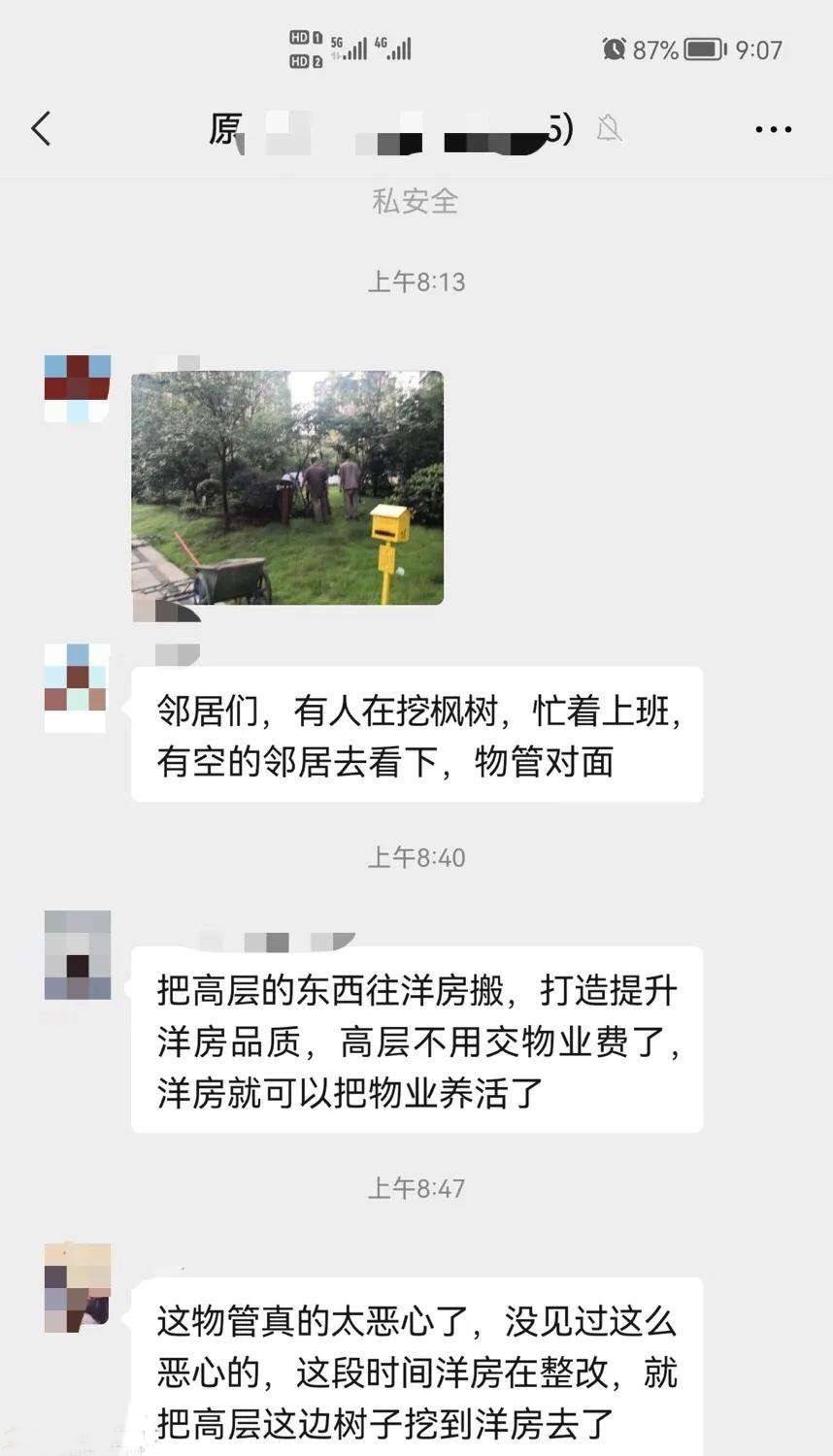This screenshot has width=833, height=1456.
Task: Tap avatar of the 这物管真的太恶心了 sender
Action: 78,1287
